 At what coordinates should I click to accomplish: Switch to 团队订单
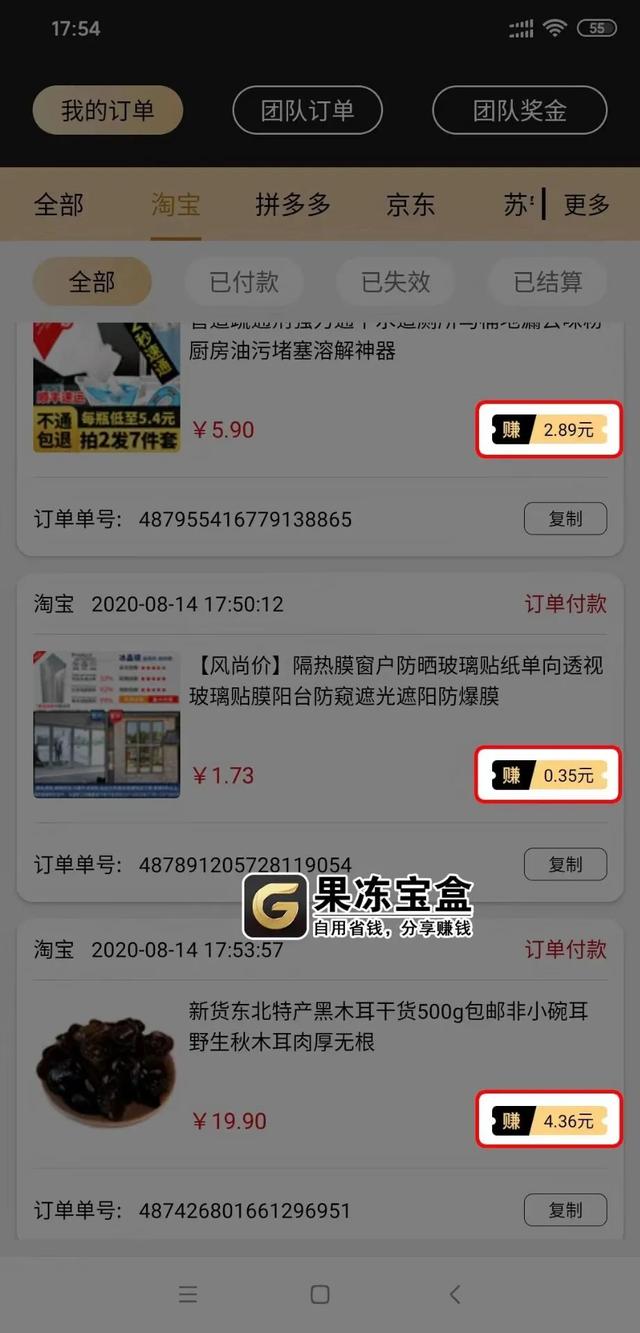[x=307, y=110]
